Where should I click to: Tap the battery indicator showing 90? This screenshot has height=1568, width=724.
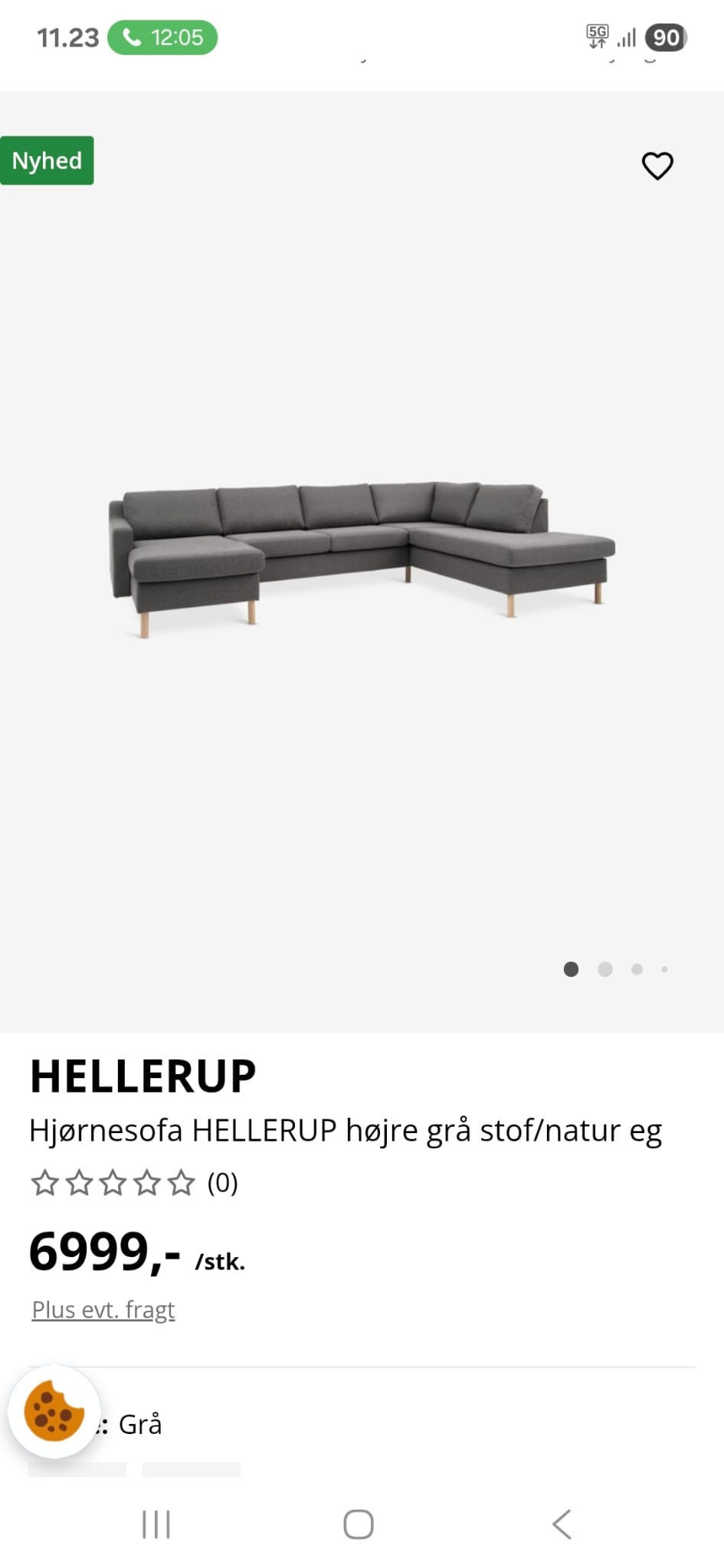(x=665, y=38)
